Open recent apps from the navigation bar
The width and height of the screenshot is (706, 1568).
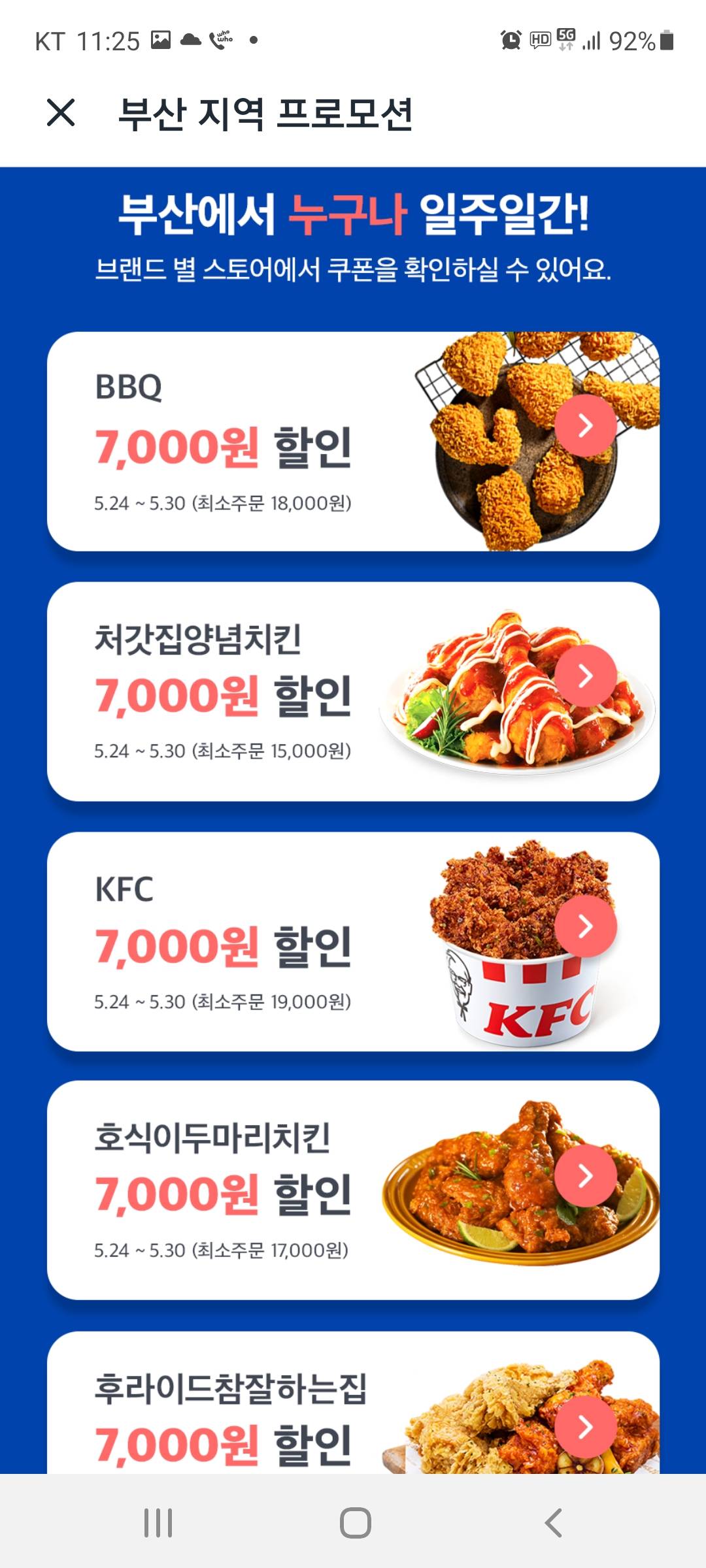tap(158, 1522)
